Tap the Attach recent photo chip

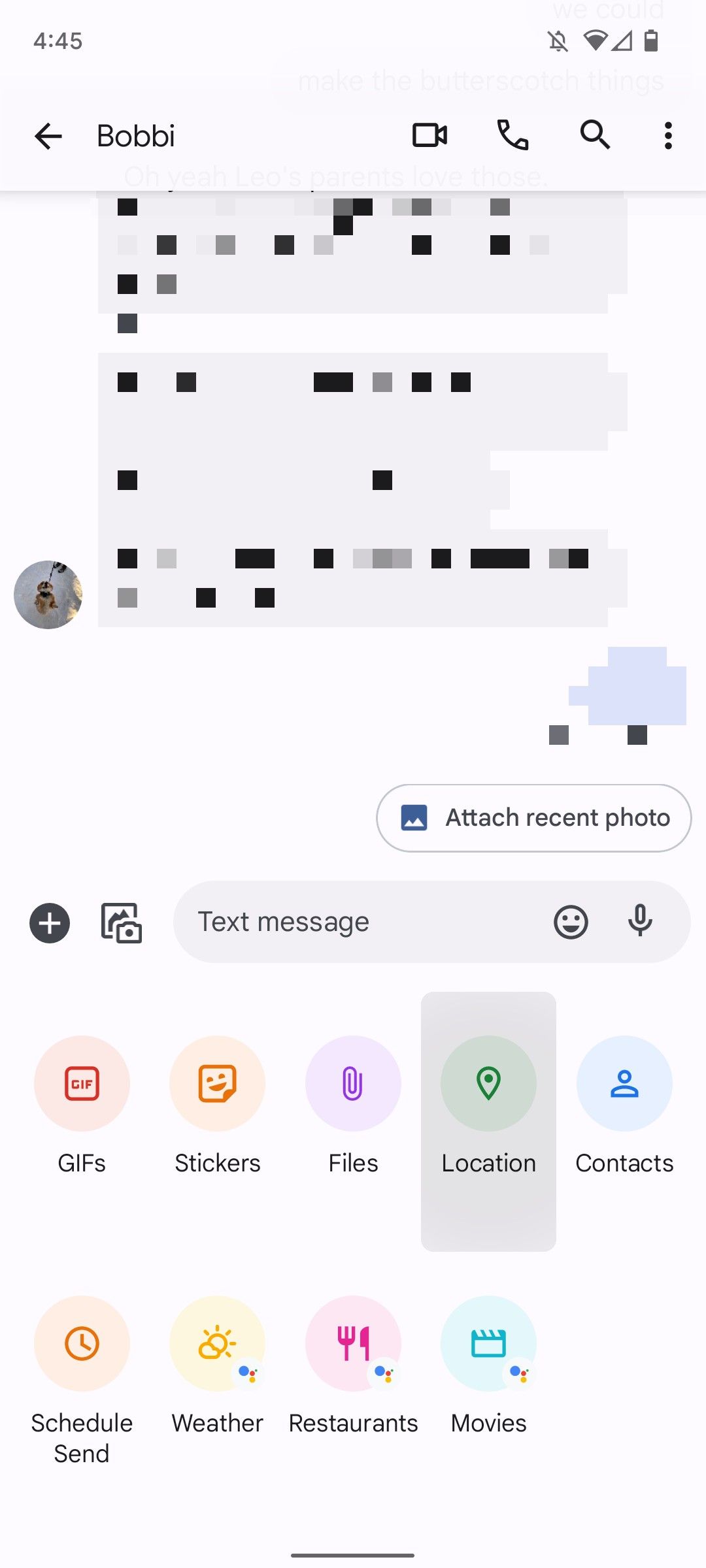pos(533,818)
